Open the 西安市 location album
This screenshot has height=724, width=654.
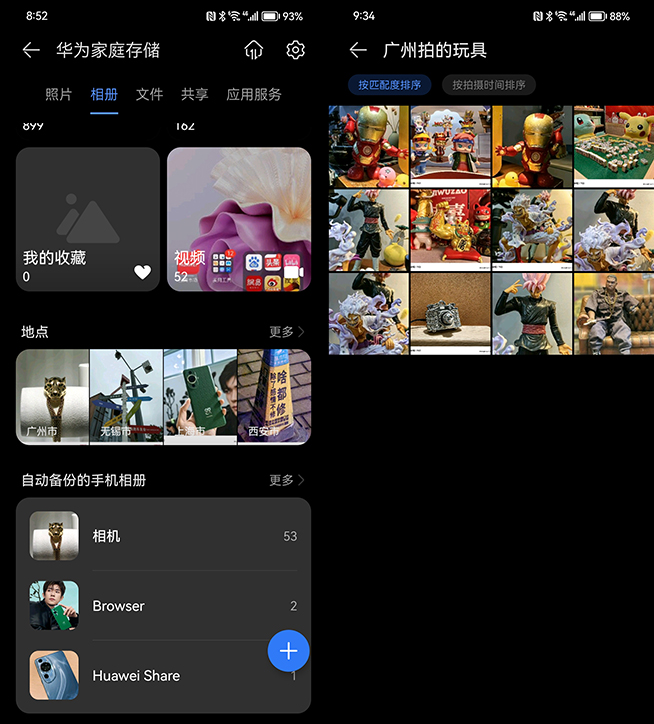point(274,397)
